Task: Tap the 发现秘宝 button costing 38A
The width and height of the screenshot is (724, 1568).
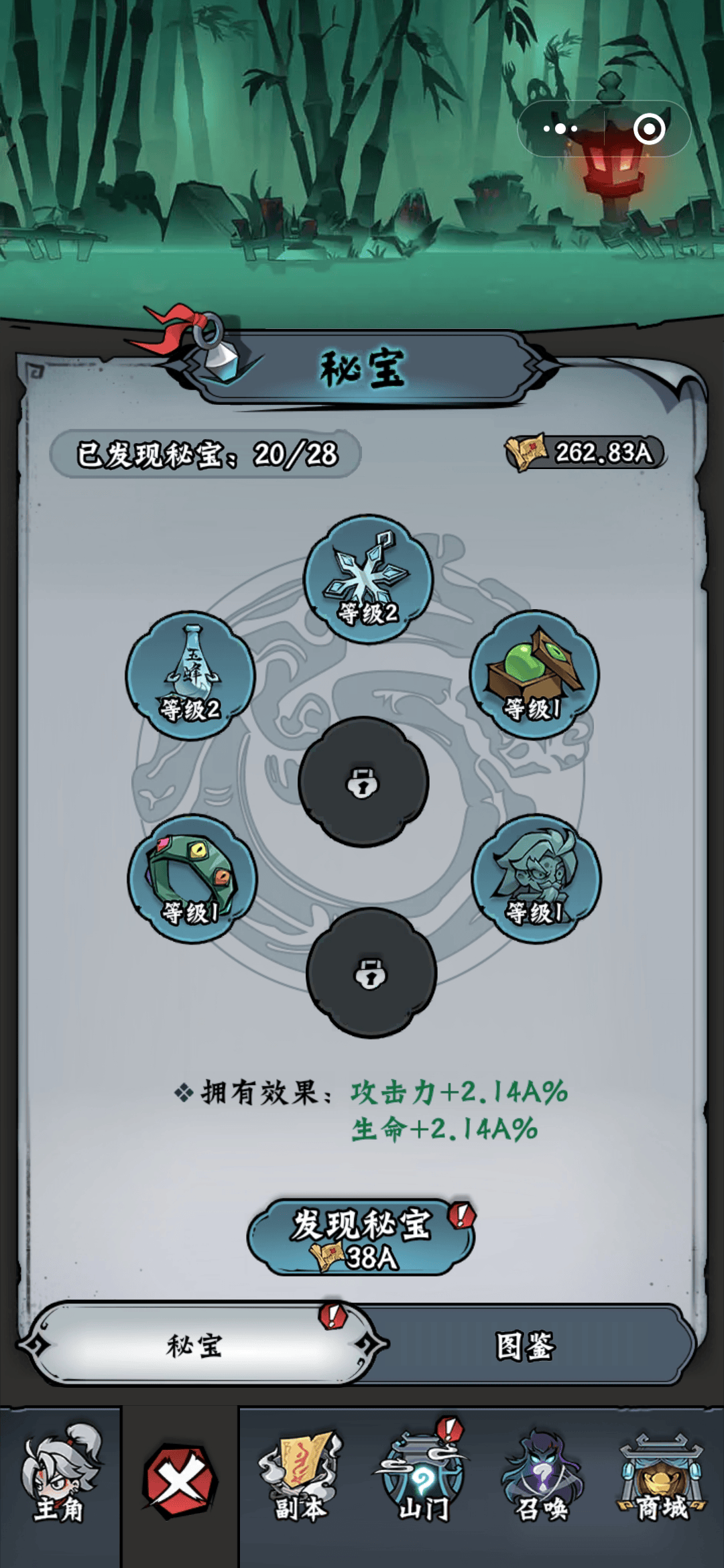Action: (x=362, y=1237)
